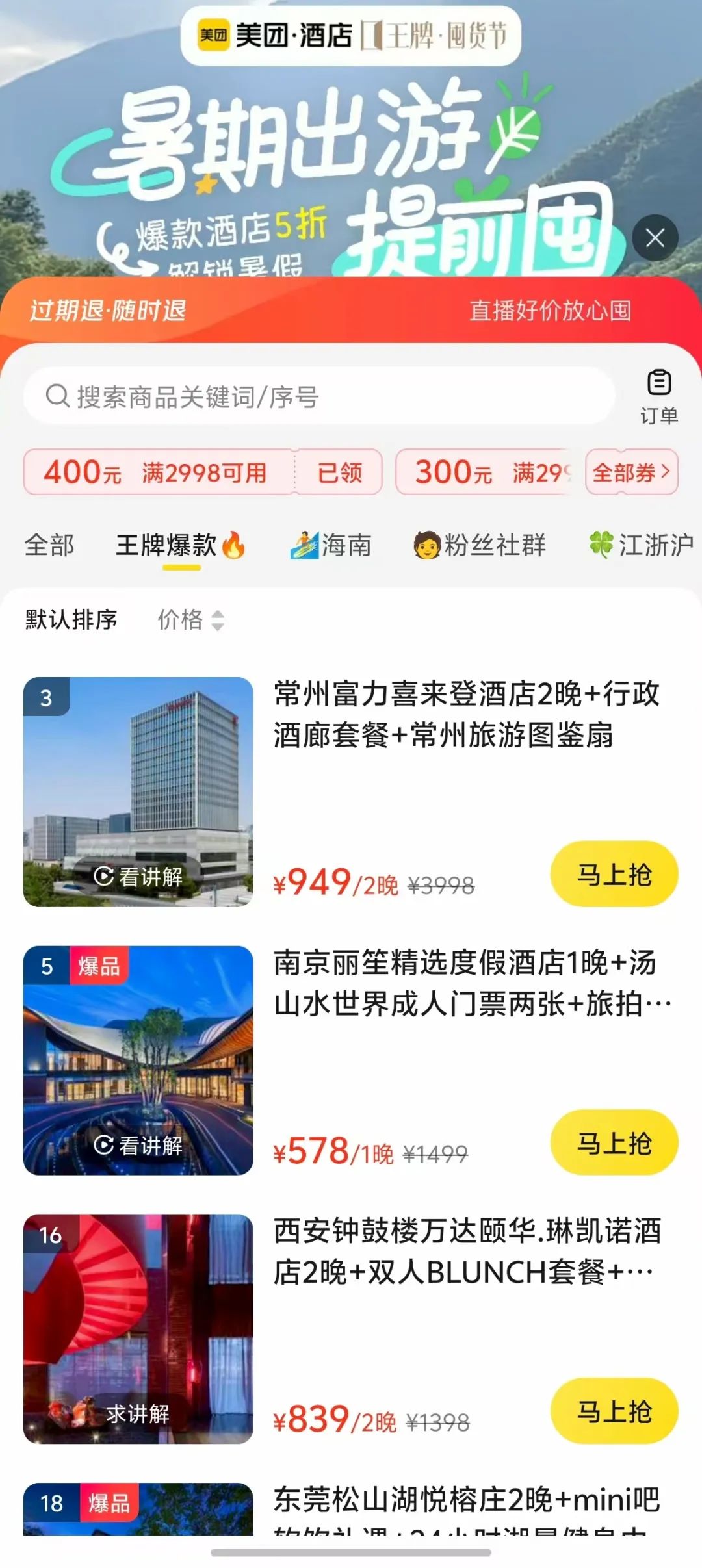Switch to the 江浙沪 tab

[641, 545]
